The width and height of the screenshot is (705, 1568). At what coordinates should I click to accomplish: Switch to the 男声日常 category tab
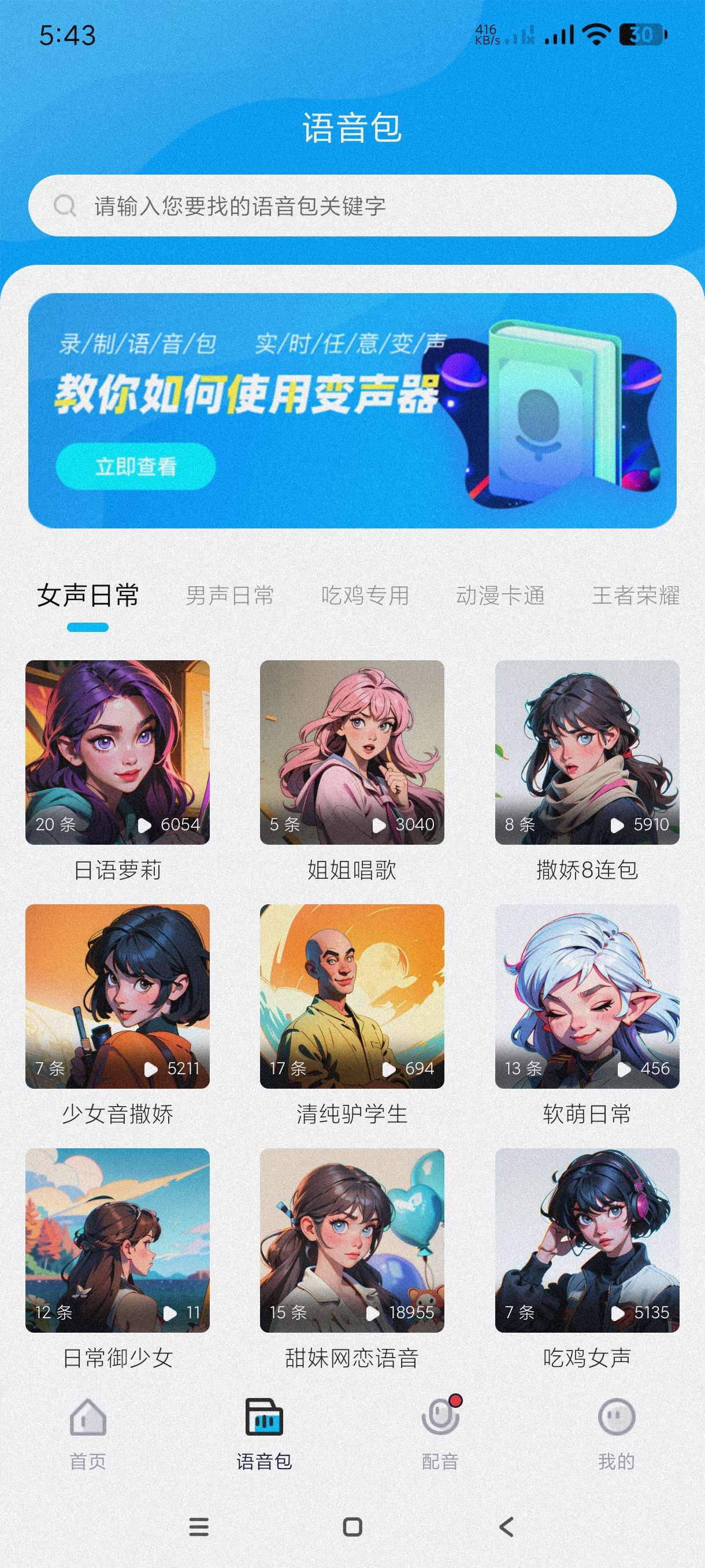229,596
